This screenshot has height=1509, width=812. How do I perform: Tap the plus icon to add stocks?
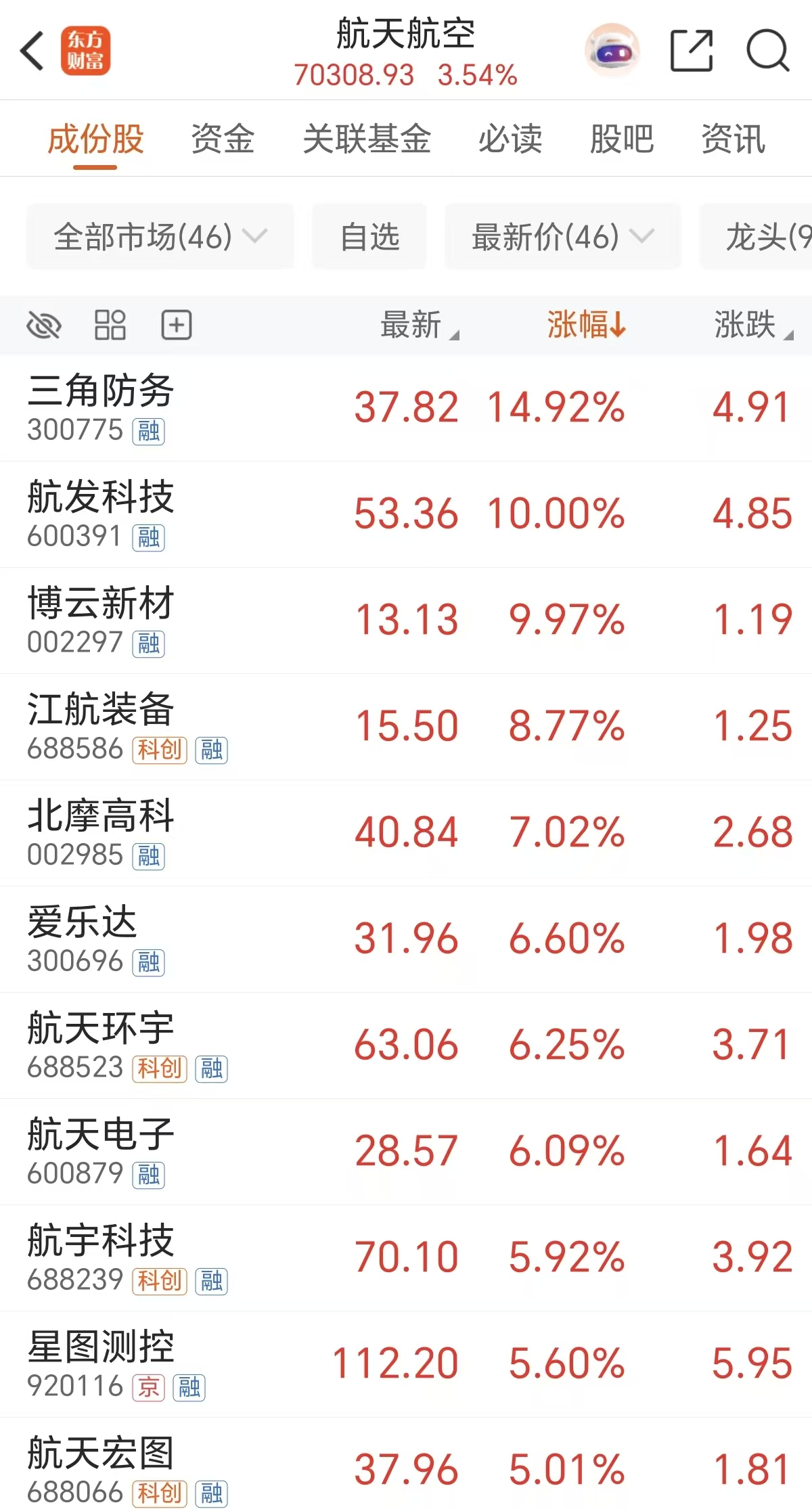176,325
